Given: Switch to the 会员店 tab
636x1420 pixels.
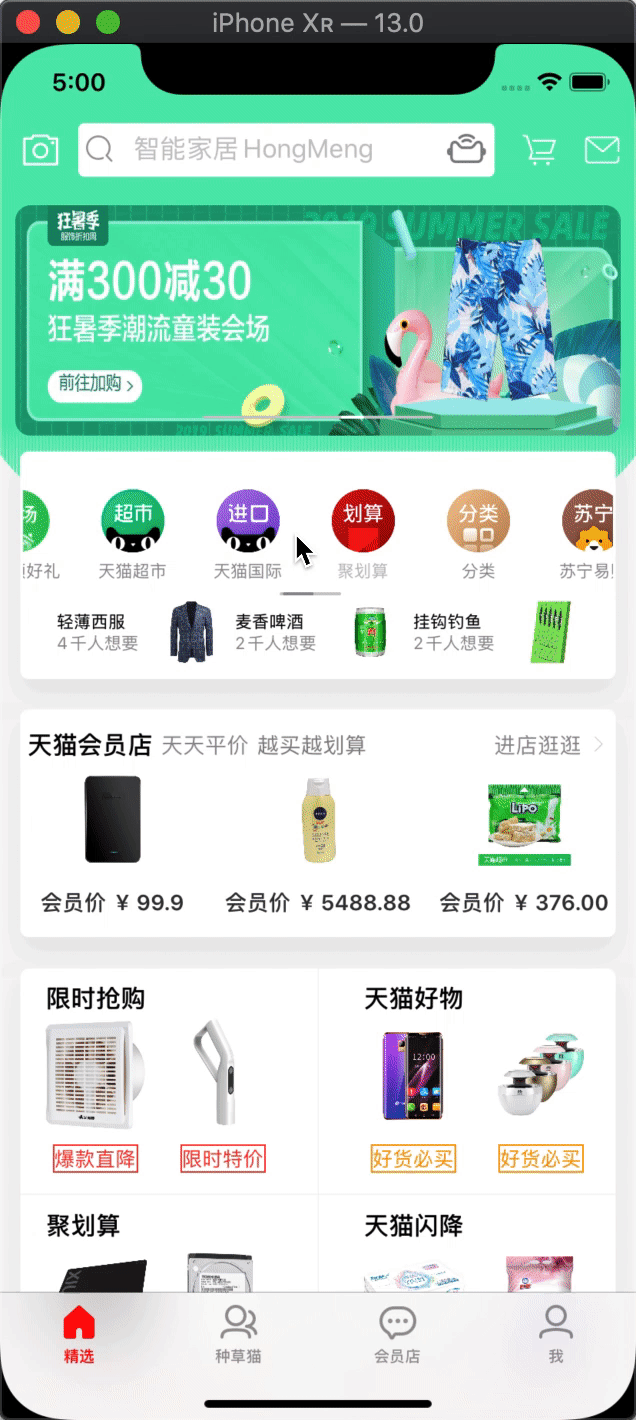Looking at the screenshot, I should click(x=397, y=1334).
